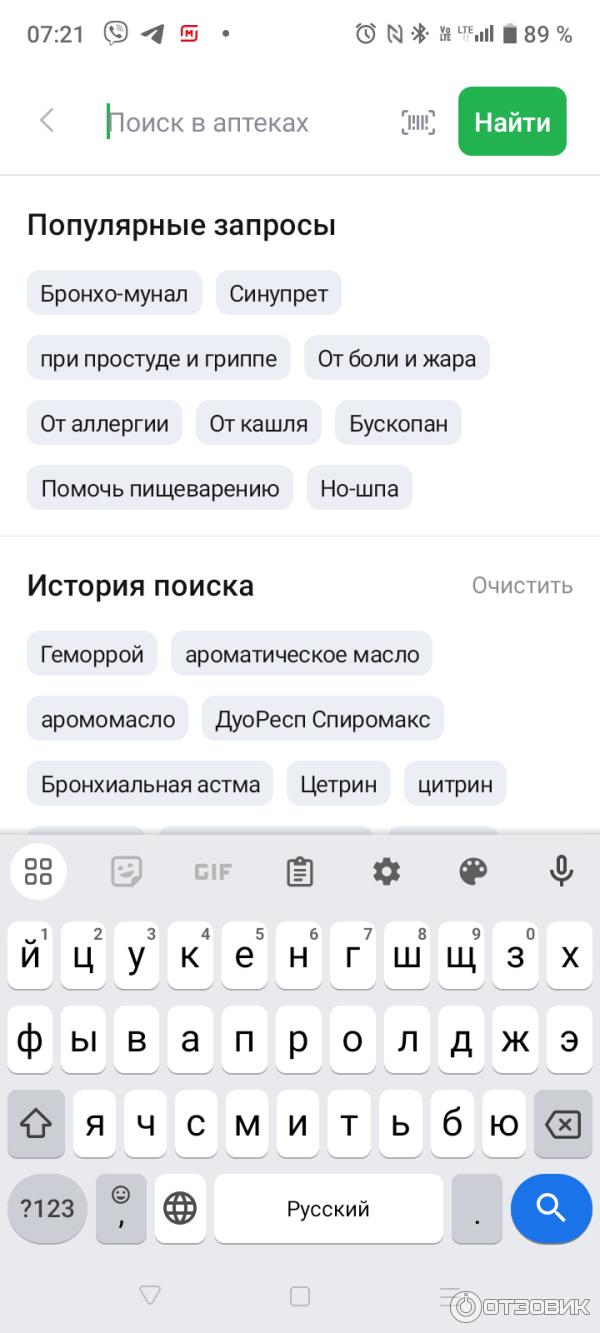Select the 'От кашля' chip
600x1333 pixels.
[258, 423]
